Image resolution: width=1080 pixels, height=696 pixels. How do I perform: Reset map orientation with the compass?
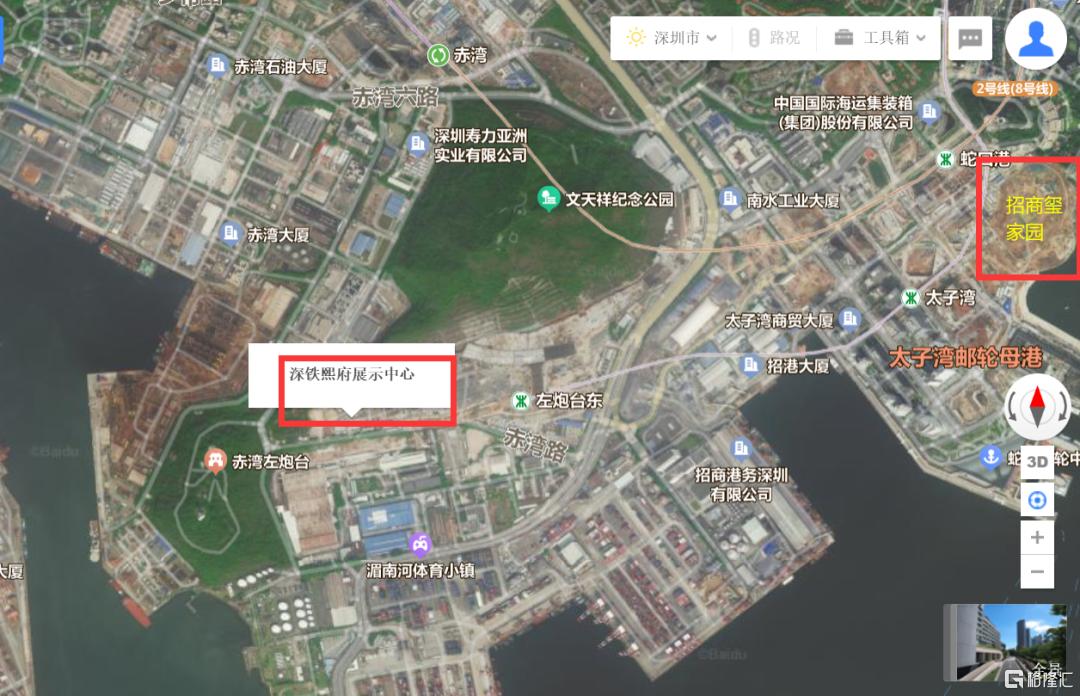coord(1037,406)
